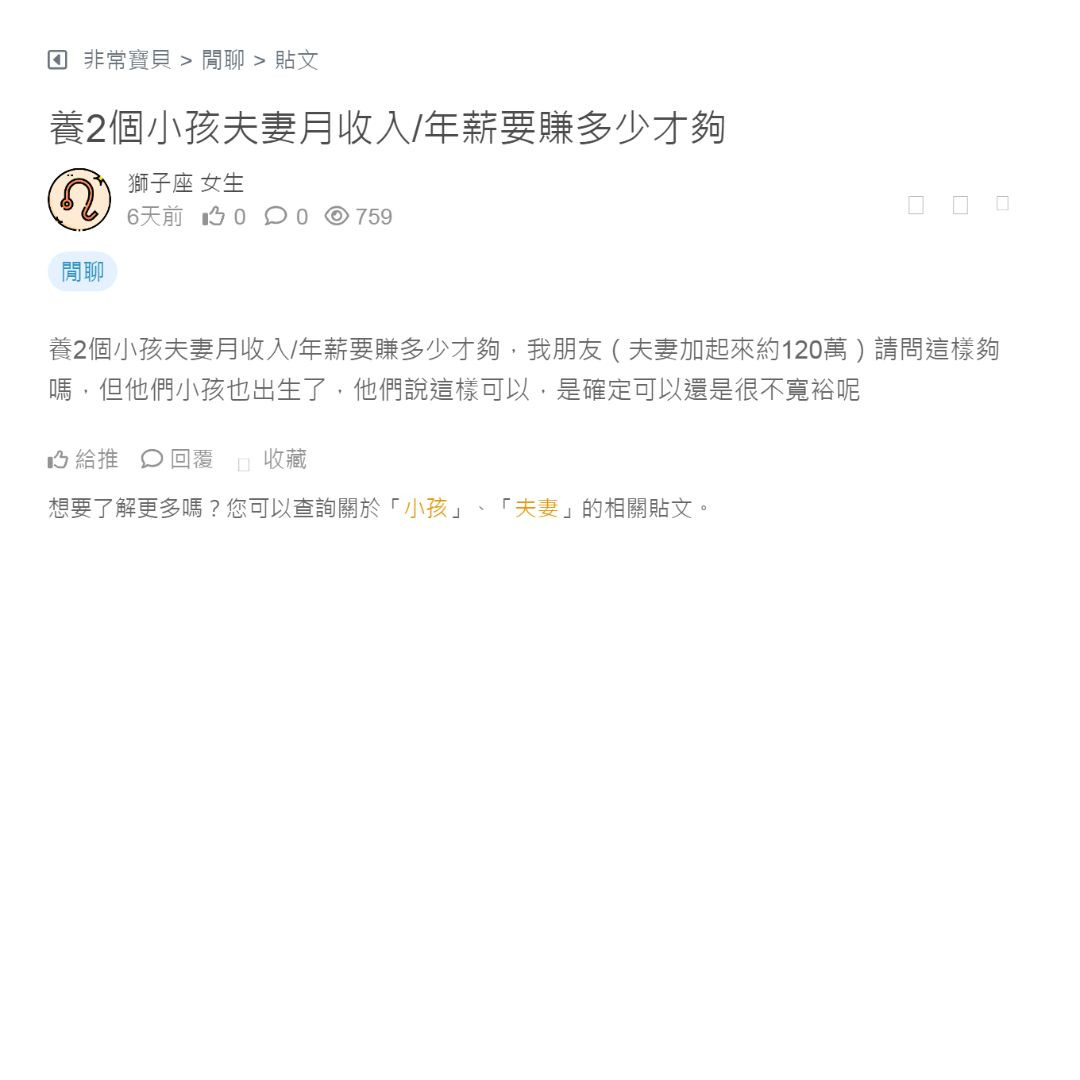This screenshot has height=1080, width=1080.
Task: Open related posts about 小孩
Action: [425, 508]
